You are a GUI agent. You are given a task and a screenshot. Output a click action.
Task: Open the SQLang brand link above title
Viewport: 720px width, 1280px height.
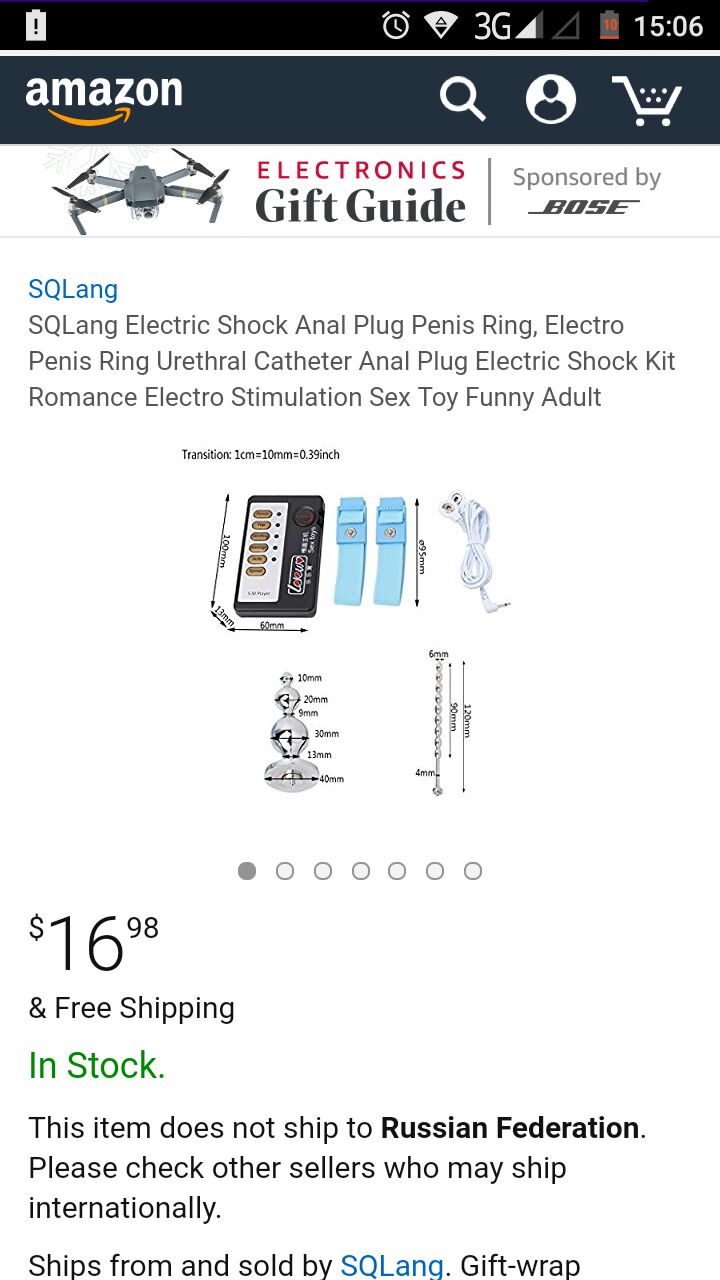[73, 290]
